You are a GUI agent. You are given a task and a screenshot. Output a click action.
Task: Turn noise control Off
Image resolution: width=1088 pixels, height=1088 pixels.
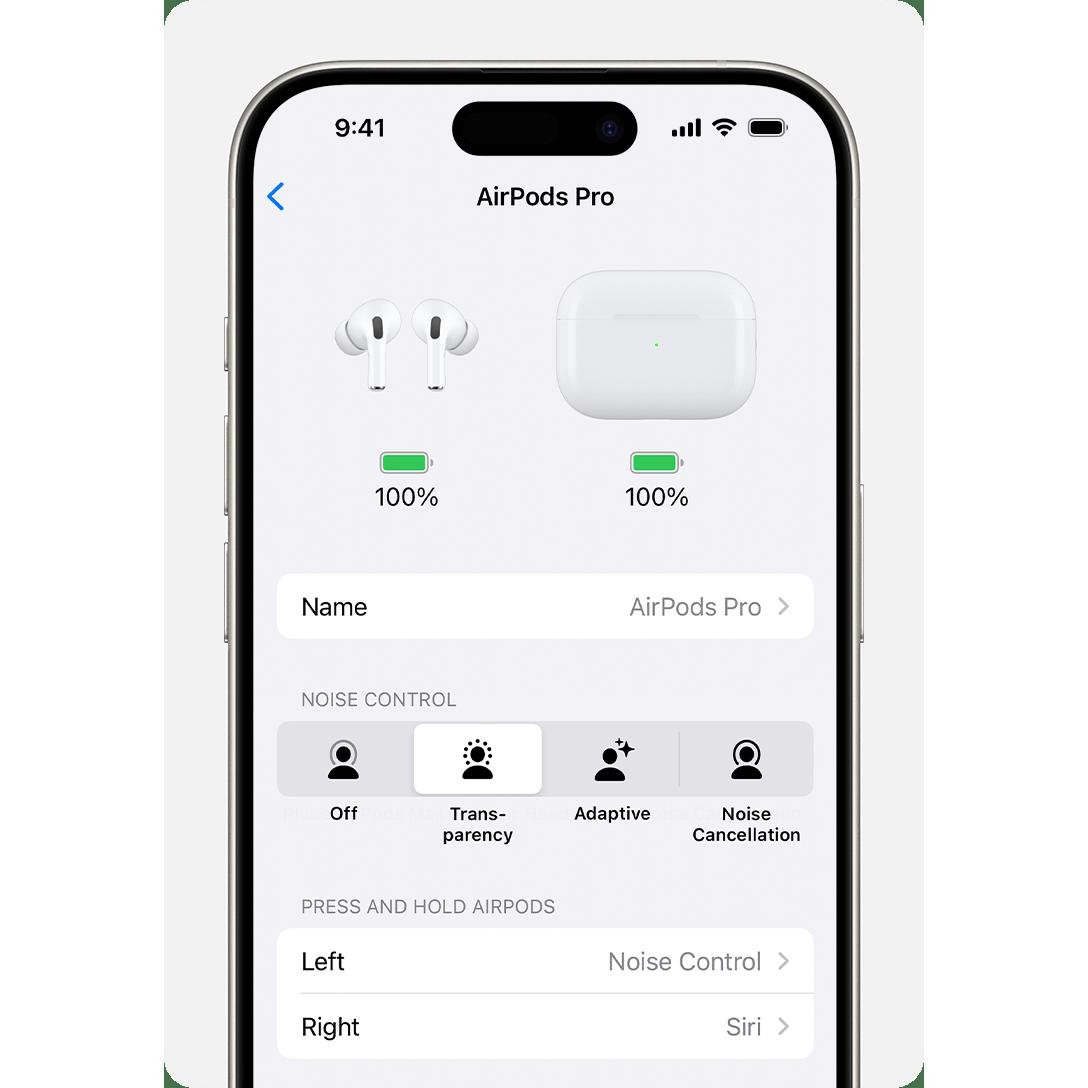(344, 760)
